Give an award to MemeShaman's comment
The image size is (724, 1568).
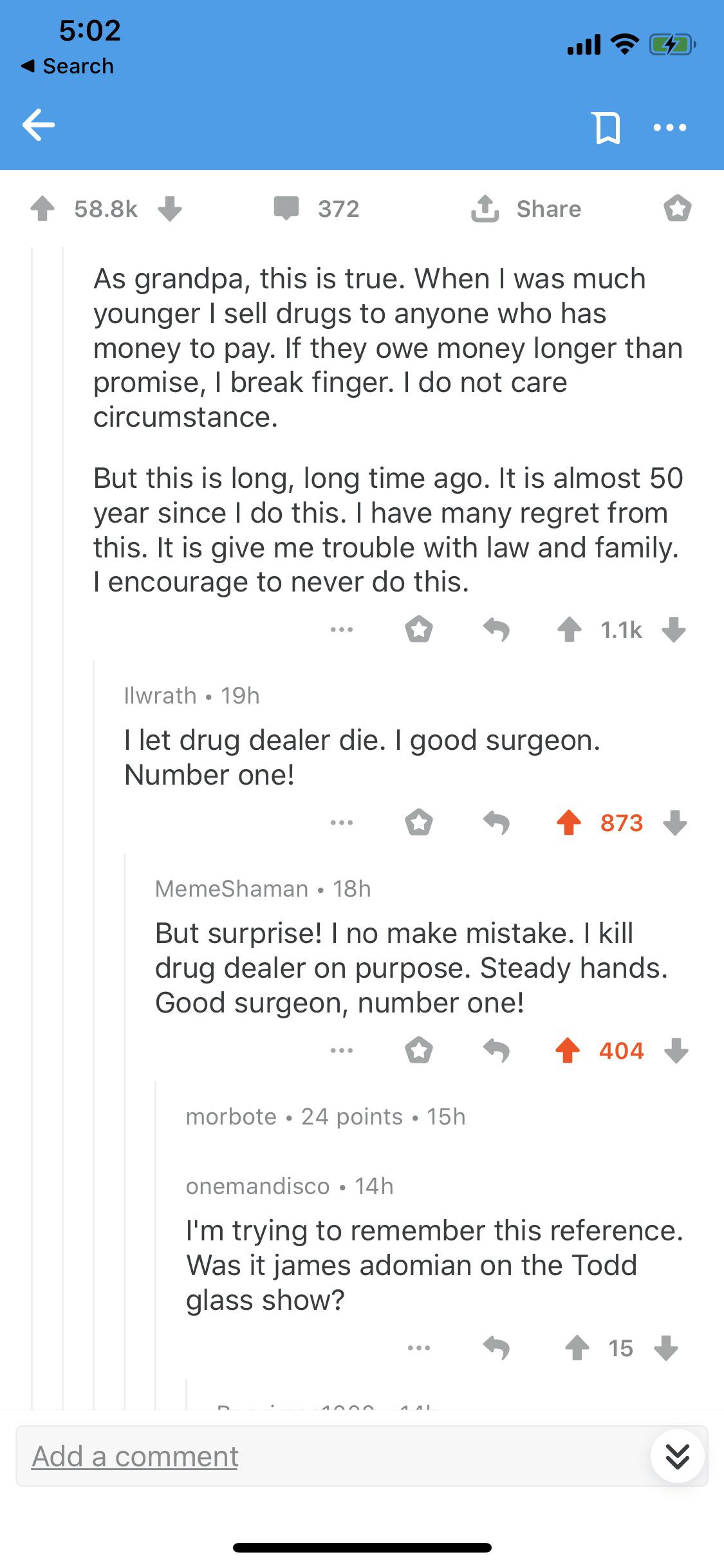[420, 1050]
